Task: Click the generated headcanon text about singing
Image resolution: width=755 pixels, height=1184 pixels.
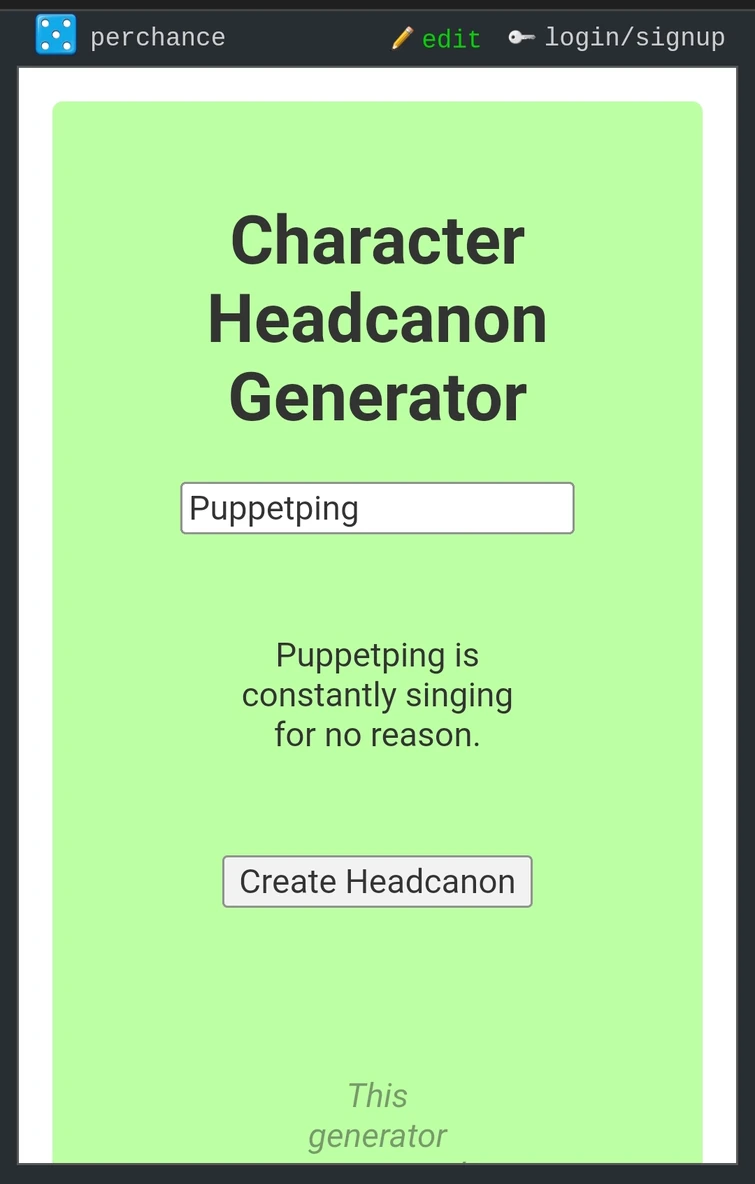Action: coord(377,694)
